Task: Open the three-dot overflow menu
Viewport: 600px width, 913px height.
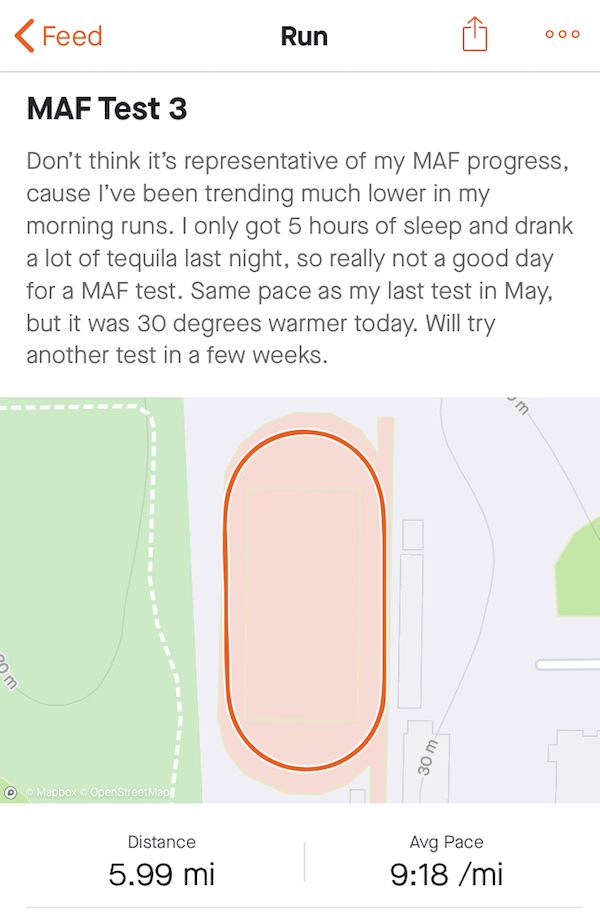Action: [562, 35]
